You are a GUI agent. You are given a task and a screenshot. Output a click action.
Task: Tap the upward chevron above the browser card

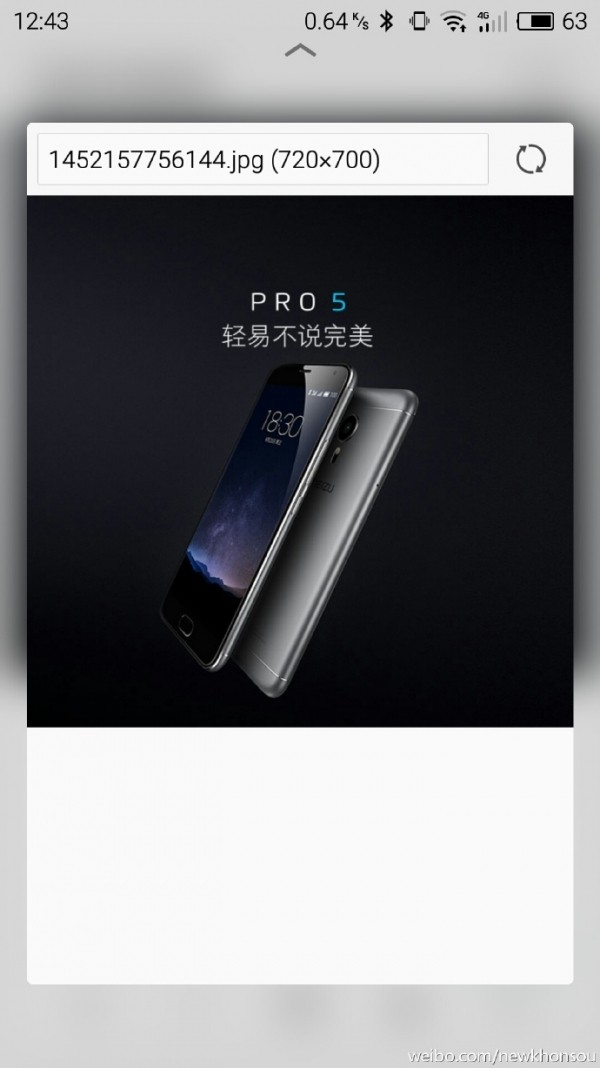[x=300, y=50]
